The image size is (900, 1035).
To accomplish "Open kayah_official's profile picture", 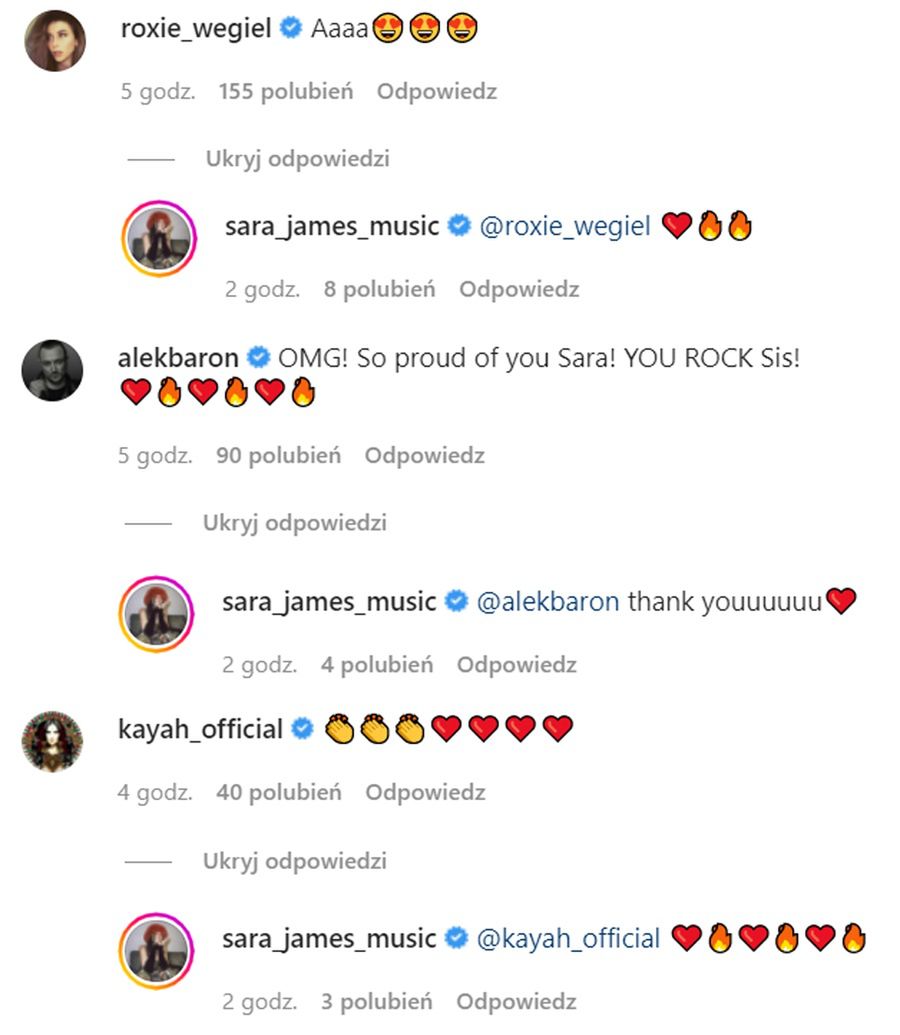I will point(52,742).
